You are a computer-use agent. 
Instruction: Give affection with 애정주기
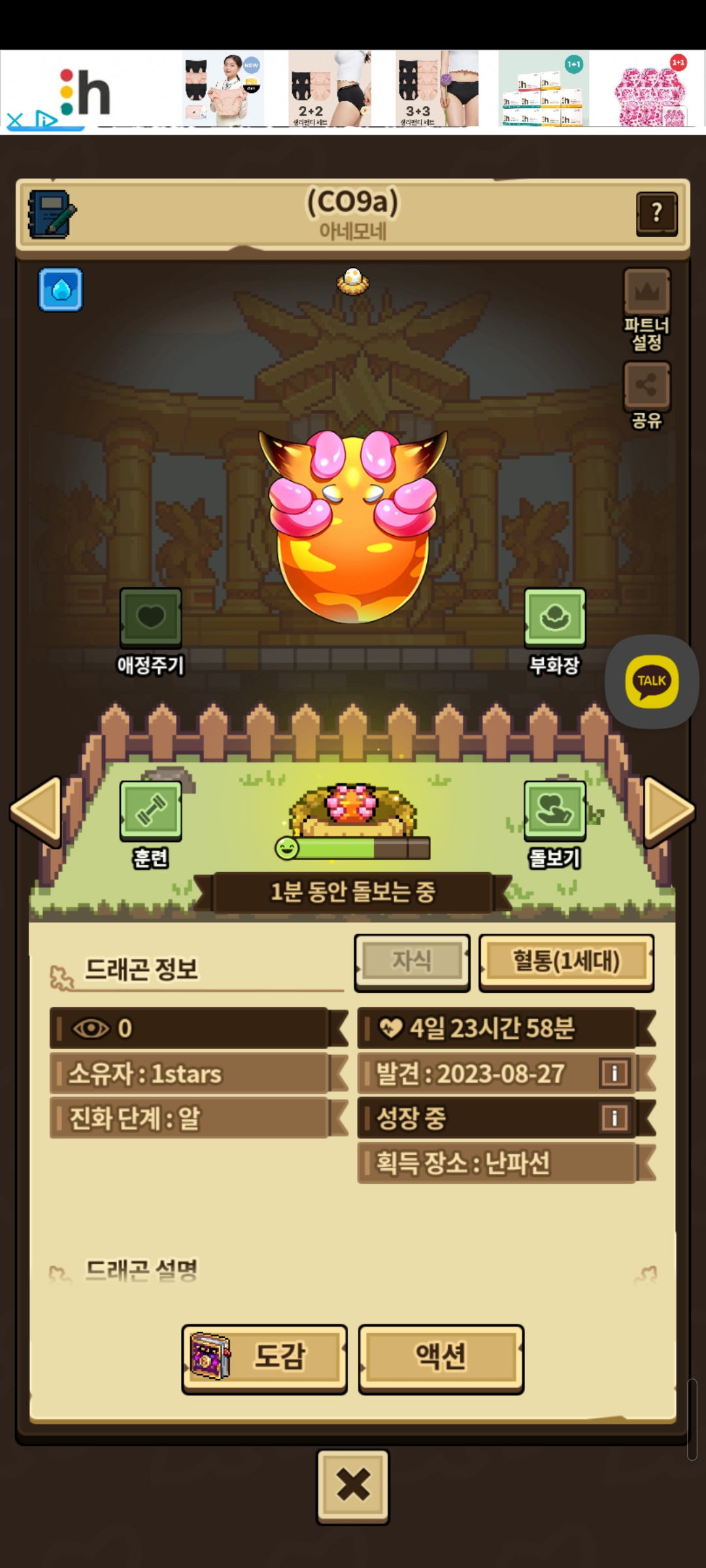pos(150,632)
